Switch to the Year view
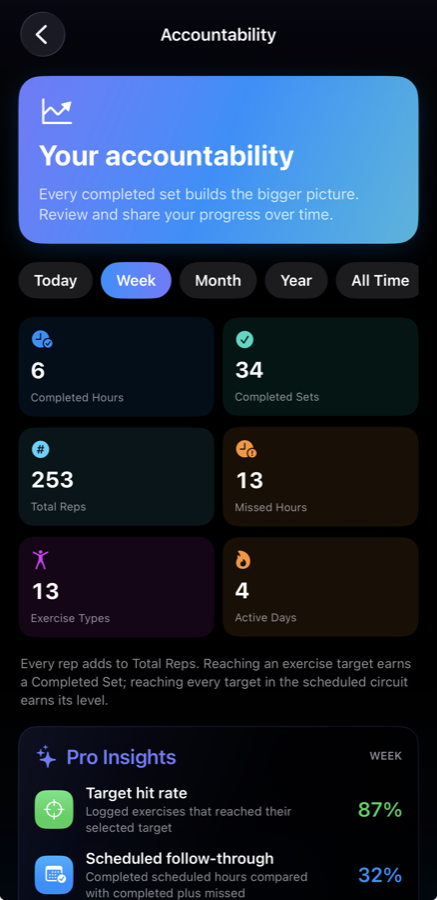Image resolution: width=437 pixels, height=900 pixels. point(296,281)
